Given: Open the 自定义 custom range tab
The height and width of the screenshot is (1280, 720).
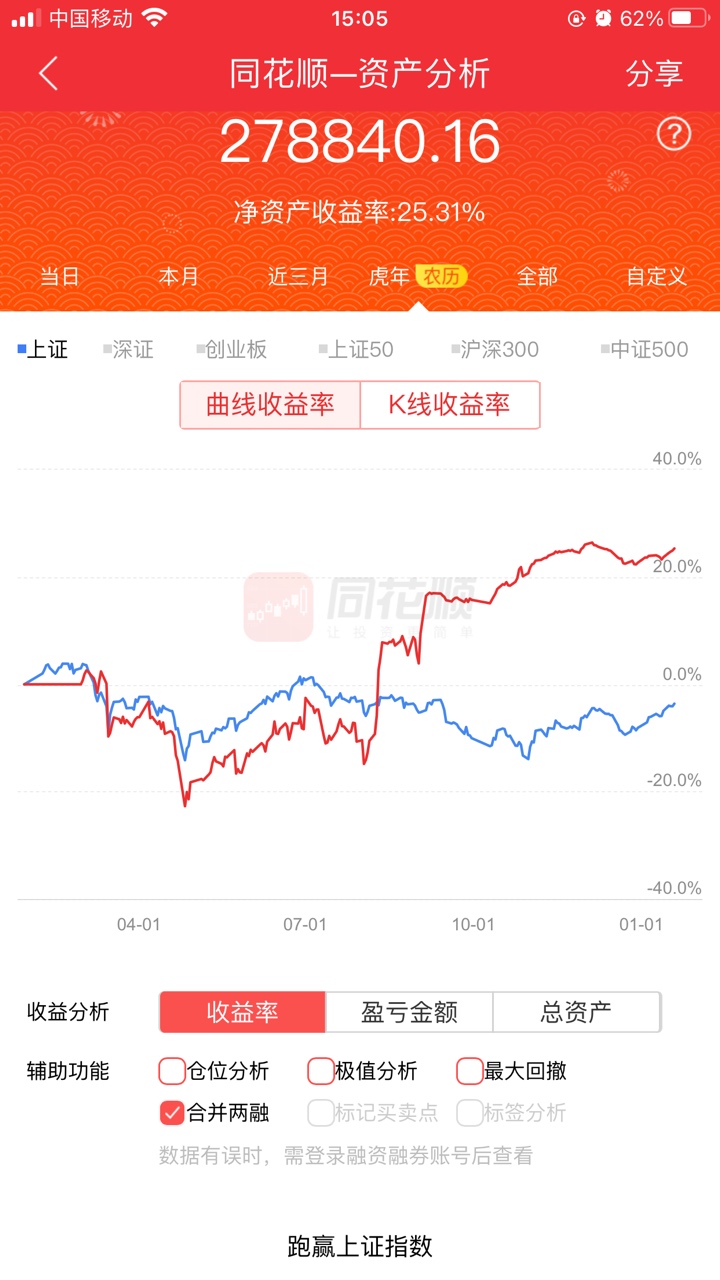Looking at the screenshot, I should [657, 277].
